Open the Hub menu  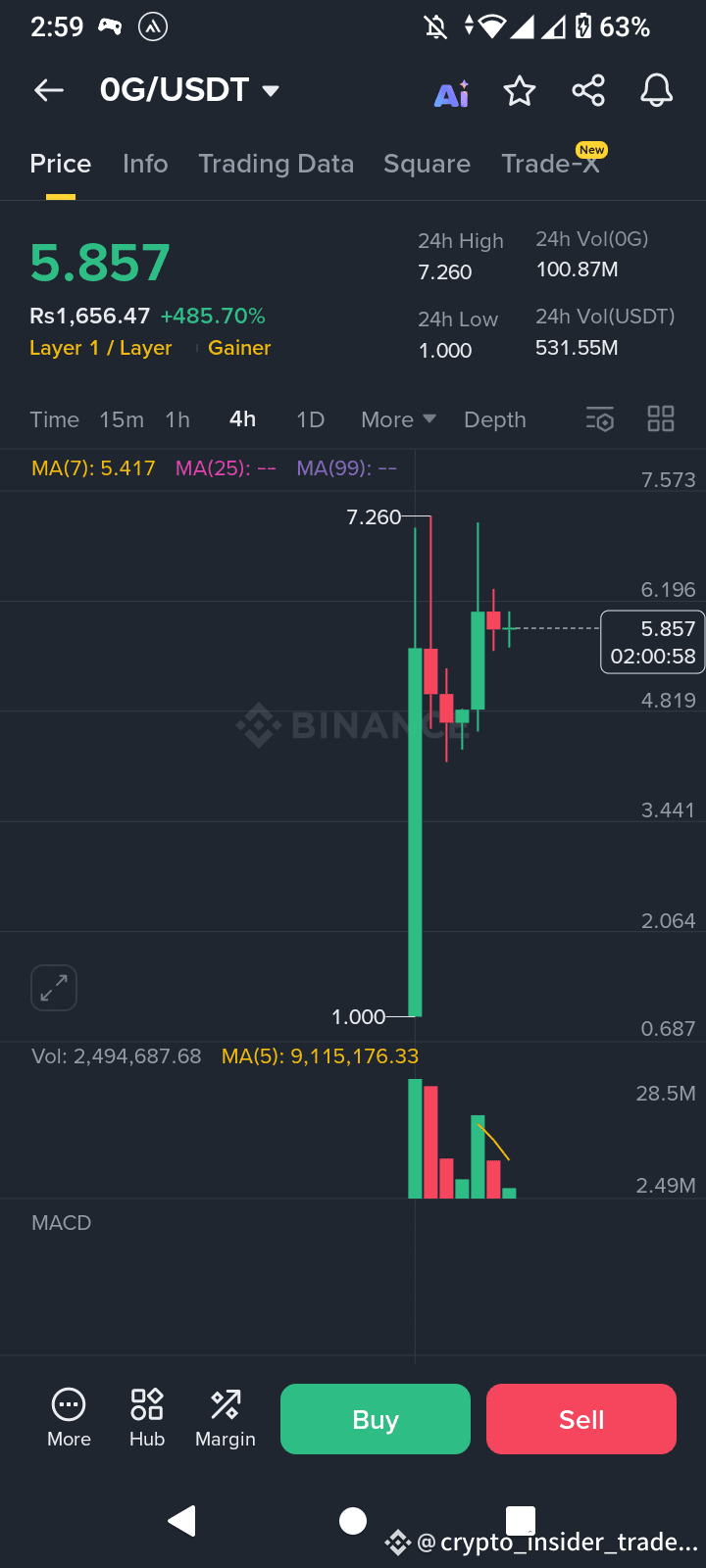(x=147, y=1418)
